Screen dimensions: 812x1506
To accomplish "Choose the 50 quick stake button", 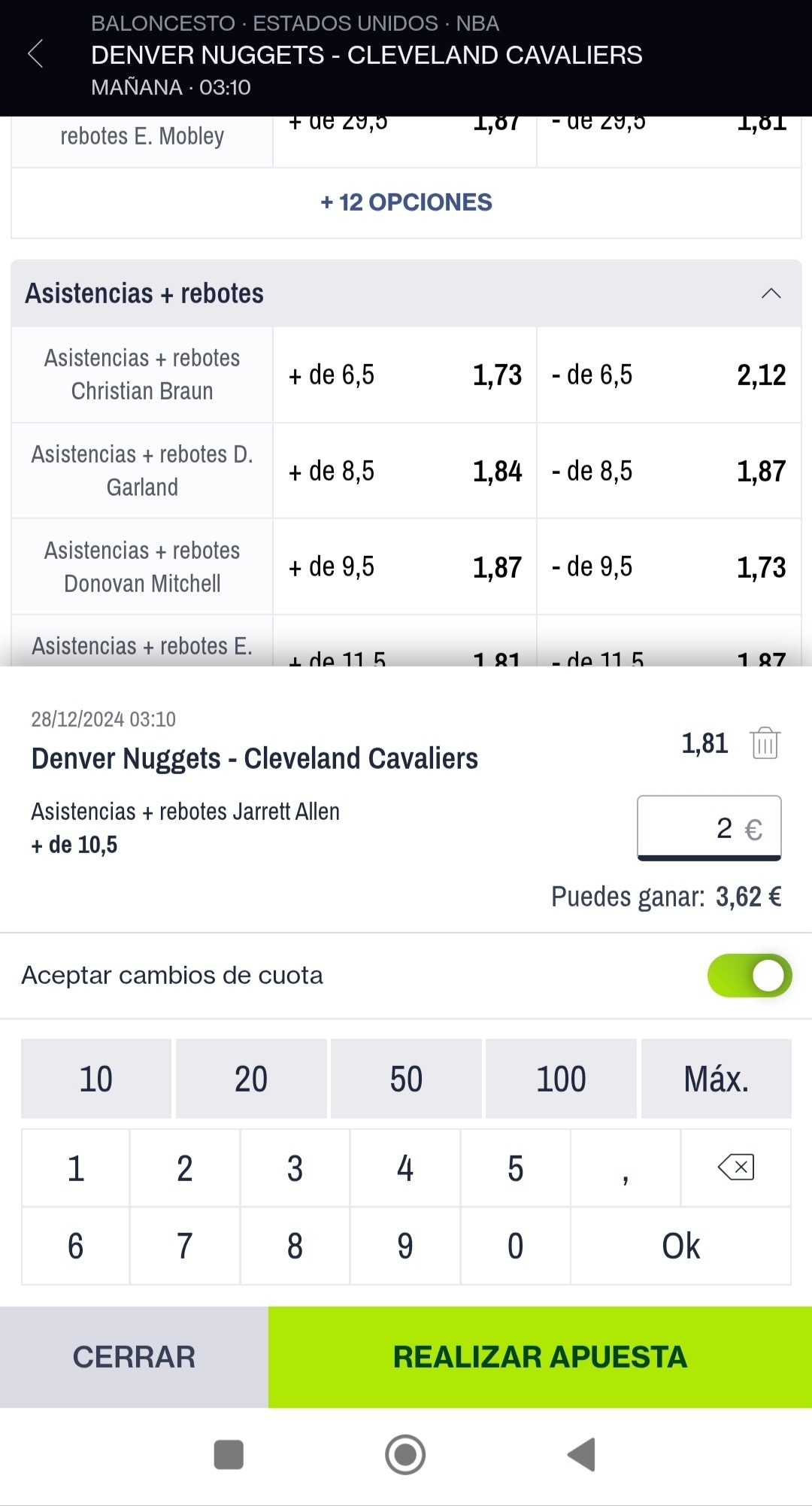I will (x=406, y=1079).
